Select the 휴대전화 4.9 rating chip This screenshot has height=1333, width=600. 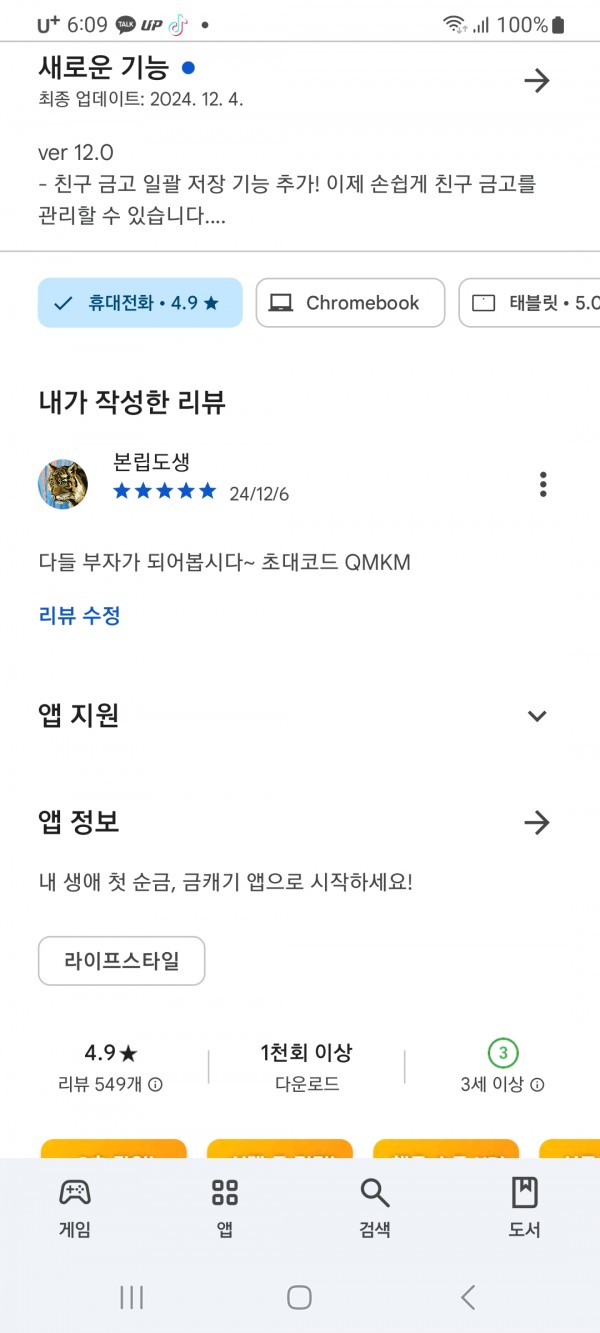click(140, 303)
